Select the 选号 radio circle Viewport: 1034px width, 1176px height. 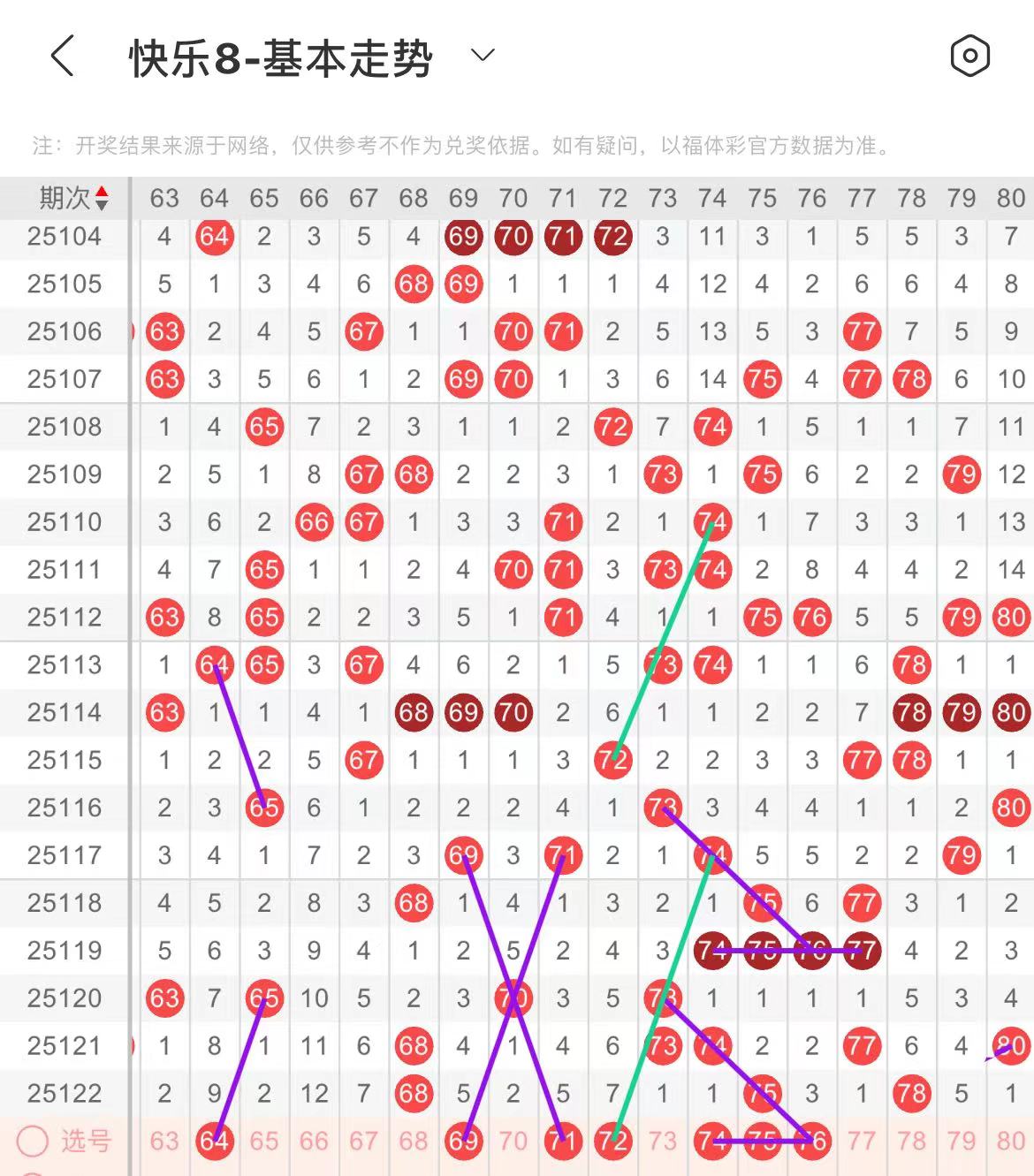click(33, 1141)
